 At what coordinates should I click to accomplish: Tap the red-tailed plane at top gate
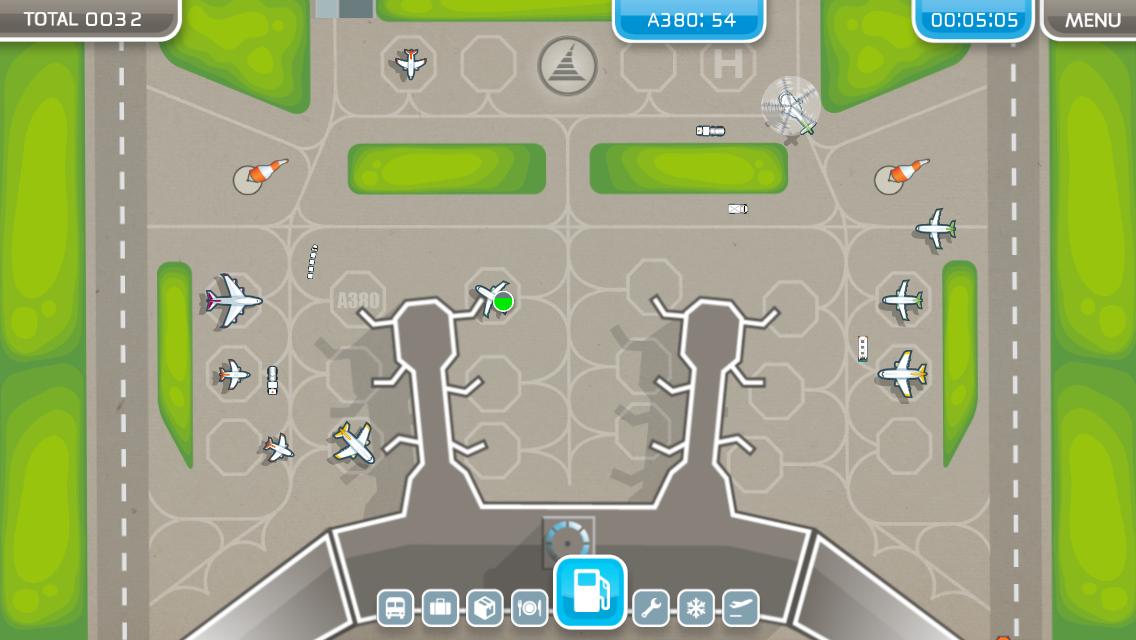410,63
